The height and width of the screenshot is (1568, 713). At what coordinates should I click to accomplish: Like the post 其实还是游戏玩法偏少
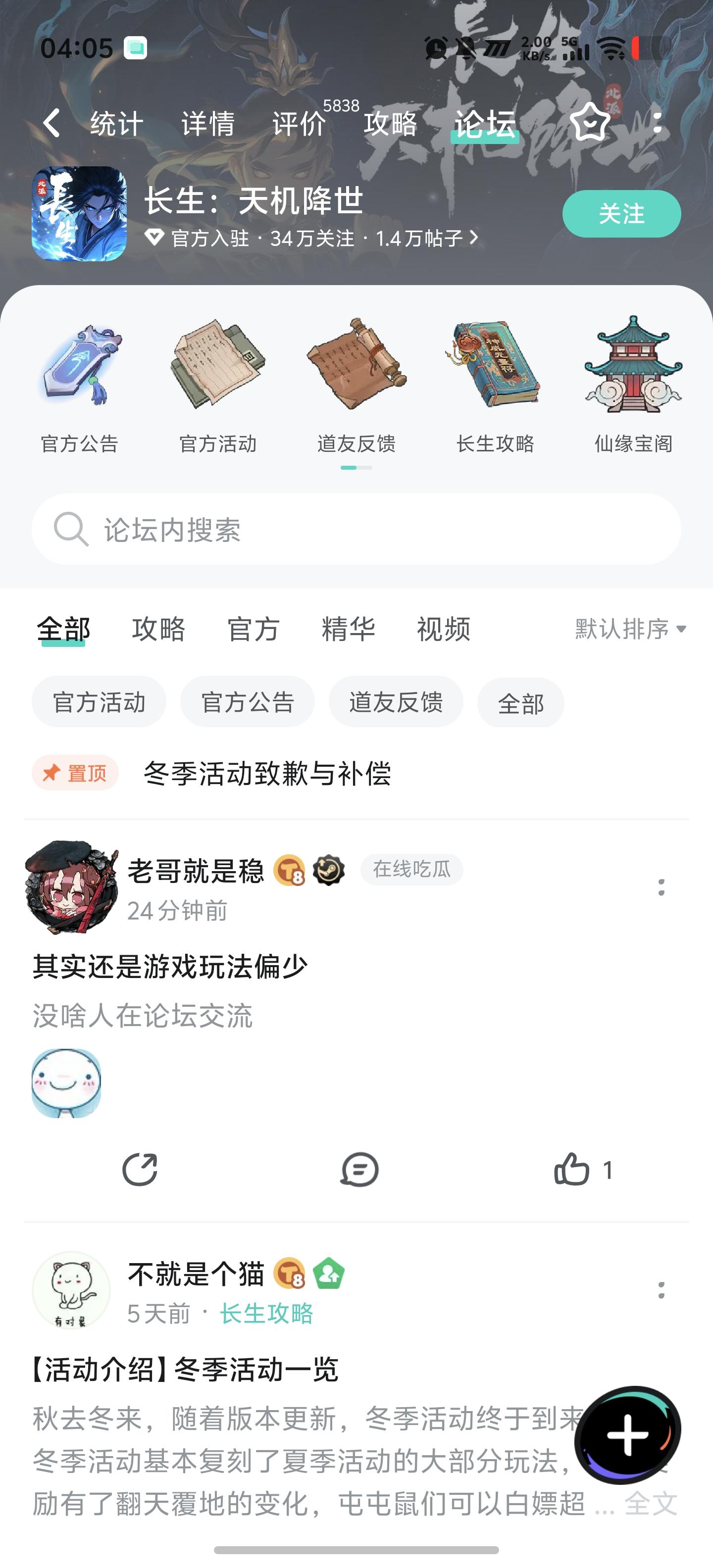coord(572,1169)
